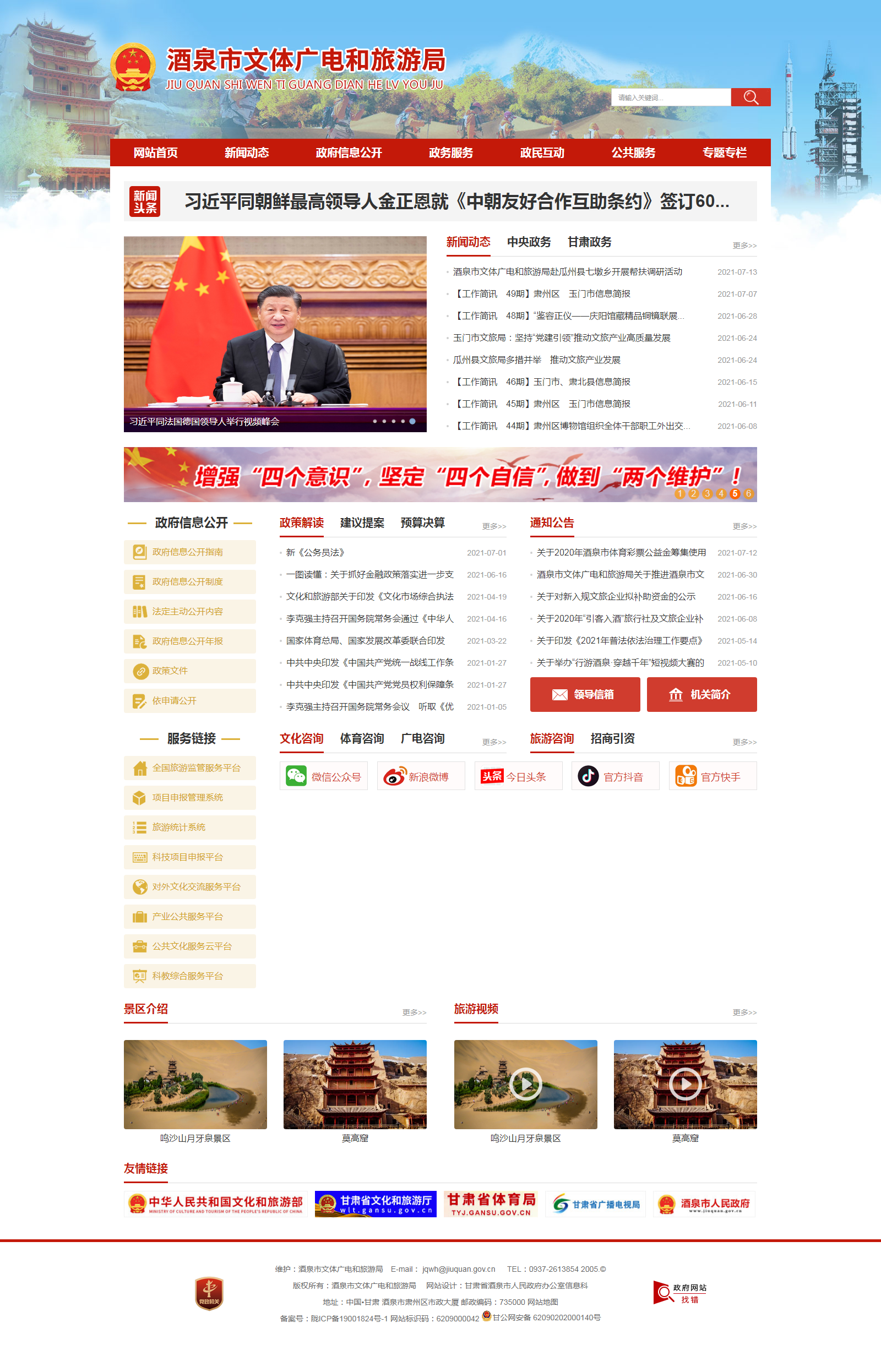Read the 瓜州县七墩乡帮扶调研活动 news article
The height and width of the screenshot is (1372, 881).
(567, 271)
